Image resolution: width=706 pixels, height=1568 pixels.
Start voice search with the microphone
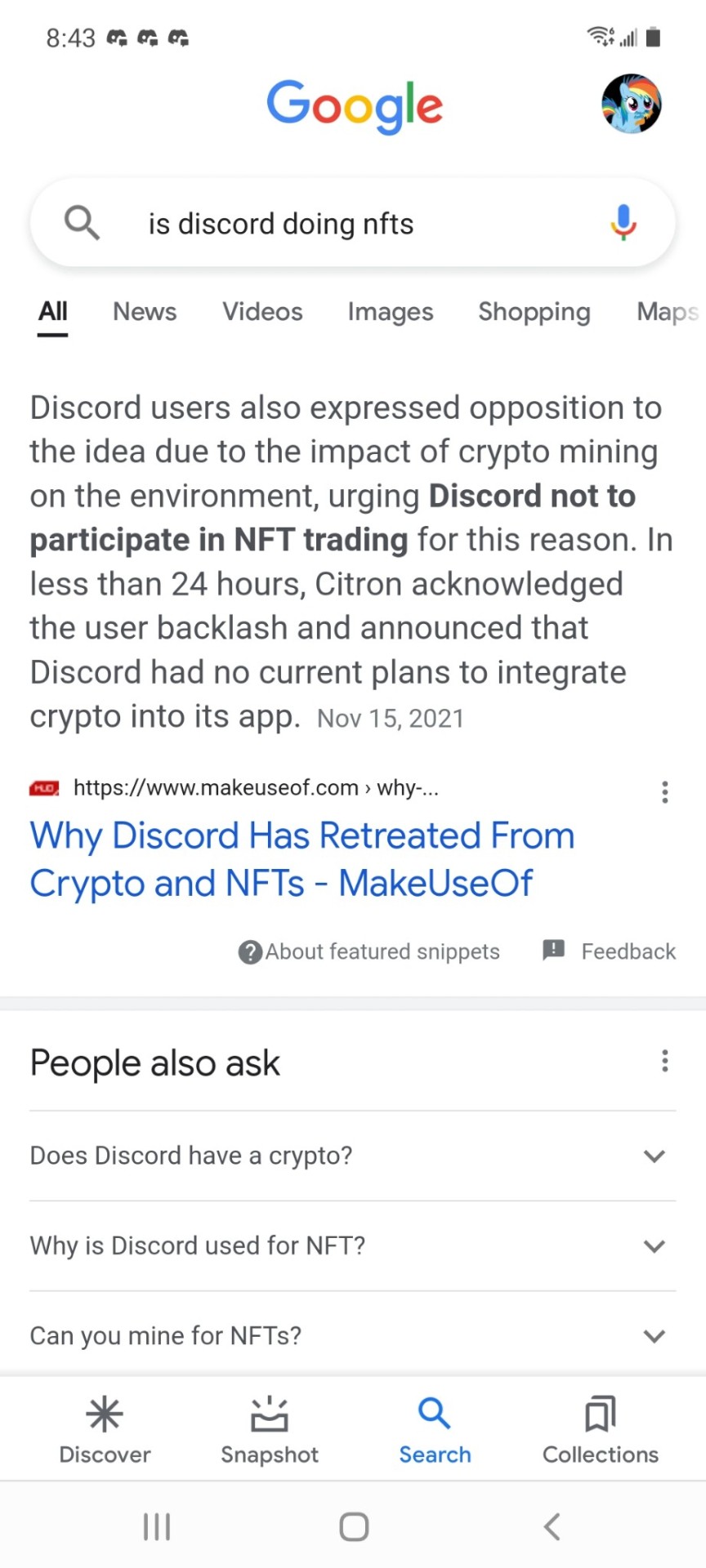pos(623,222)
